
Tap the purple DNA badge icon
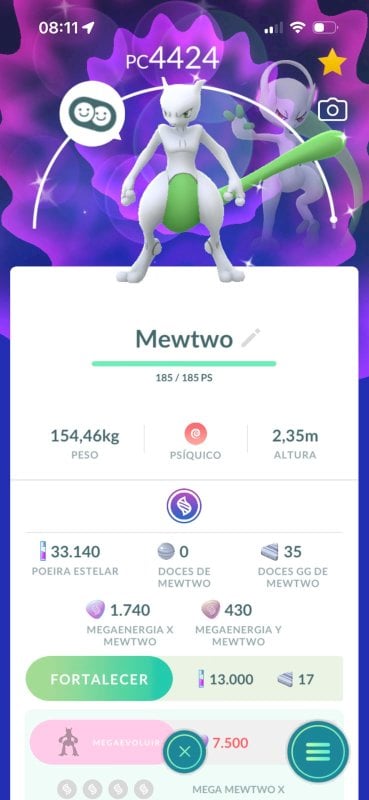pyautogui.click(x=184, y=506)
